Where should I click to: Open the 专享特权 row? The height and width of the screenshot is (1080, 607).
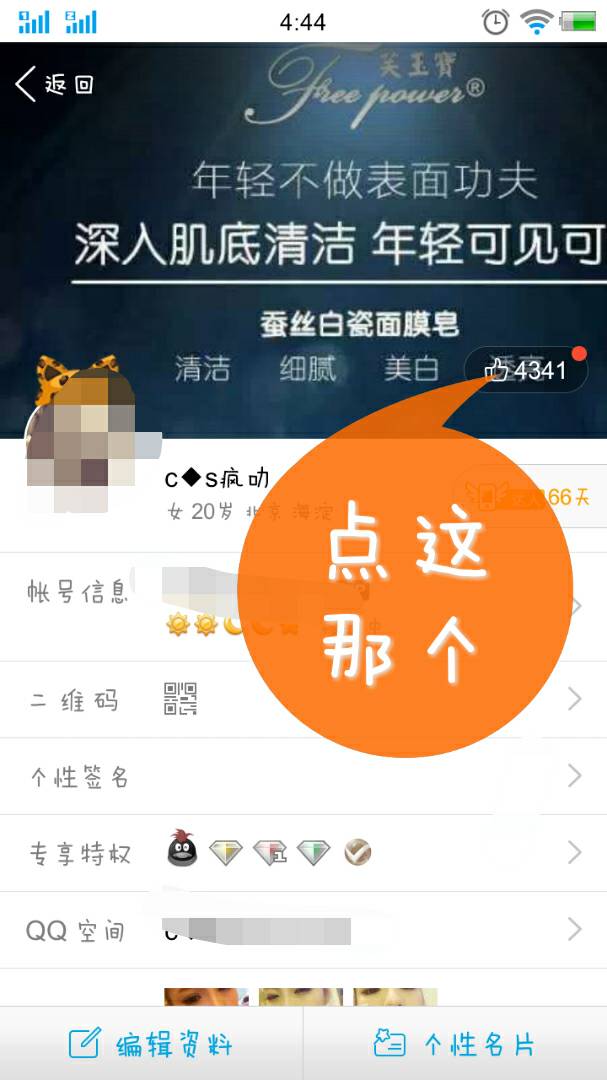(x=300, y=853)
